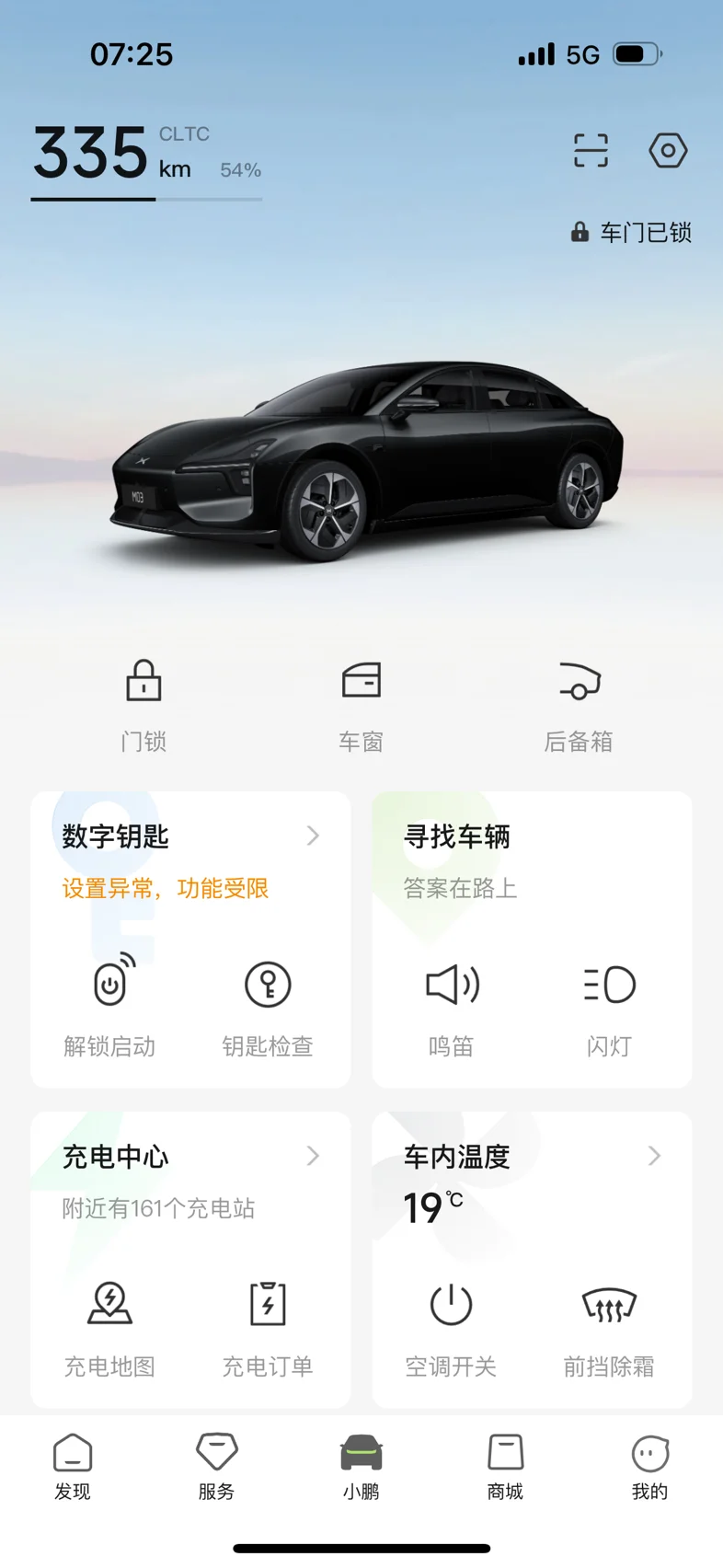Open the 我的 profile tab
The image size is (723, 1568).
649,1467
